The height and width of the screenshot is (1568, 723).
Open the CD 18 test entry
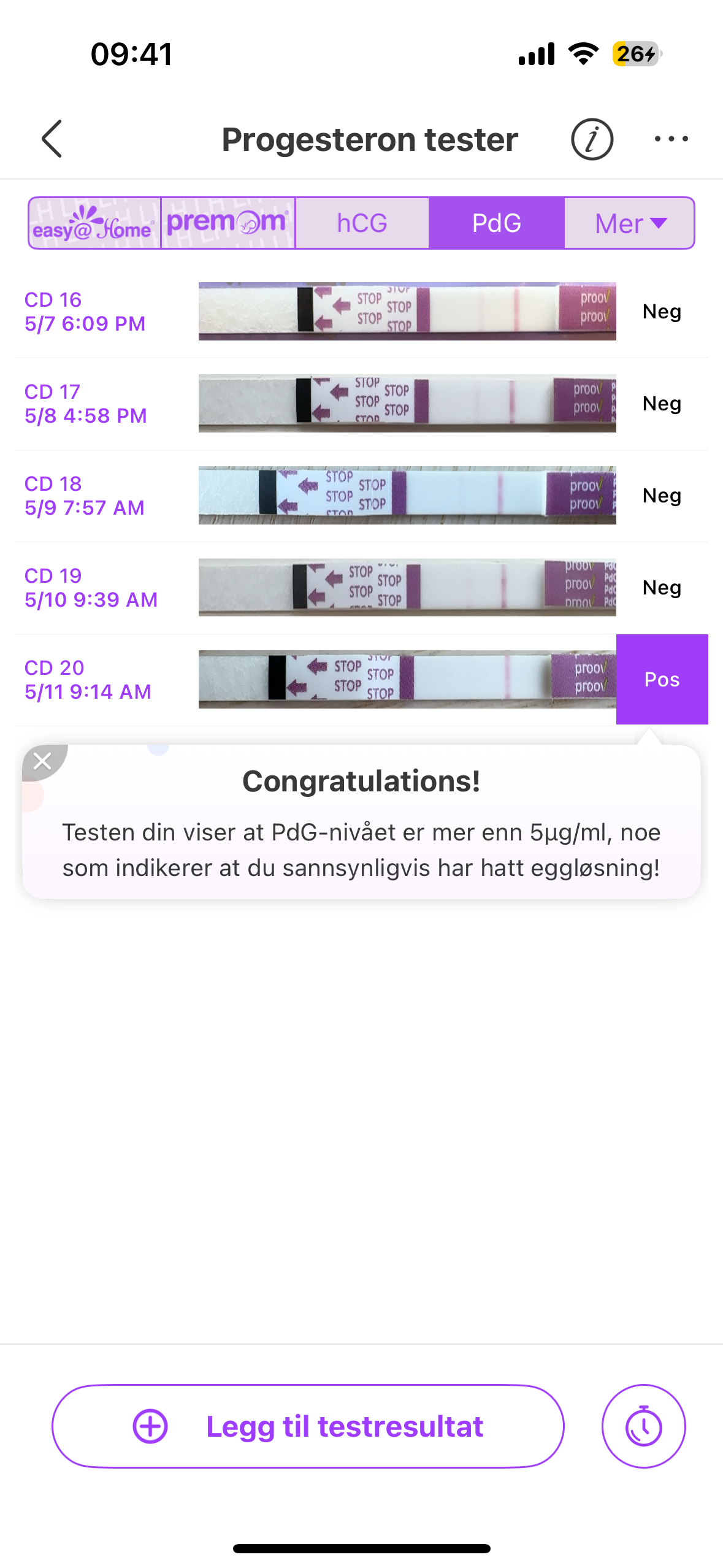pos(407,496)
